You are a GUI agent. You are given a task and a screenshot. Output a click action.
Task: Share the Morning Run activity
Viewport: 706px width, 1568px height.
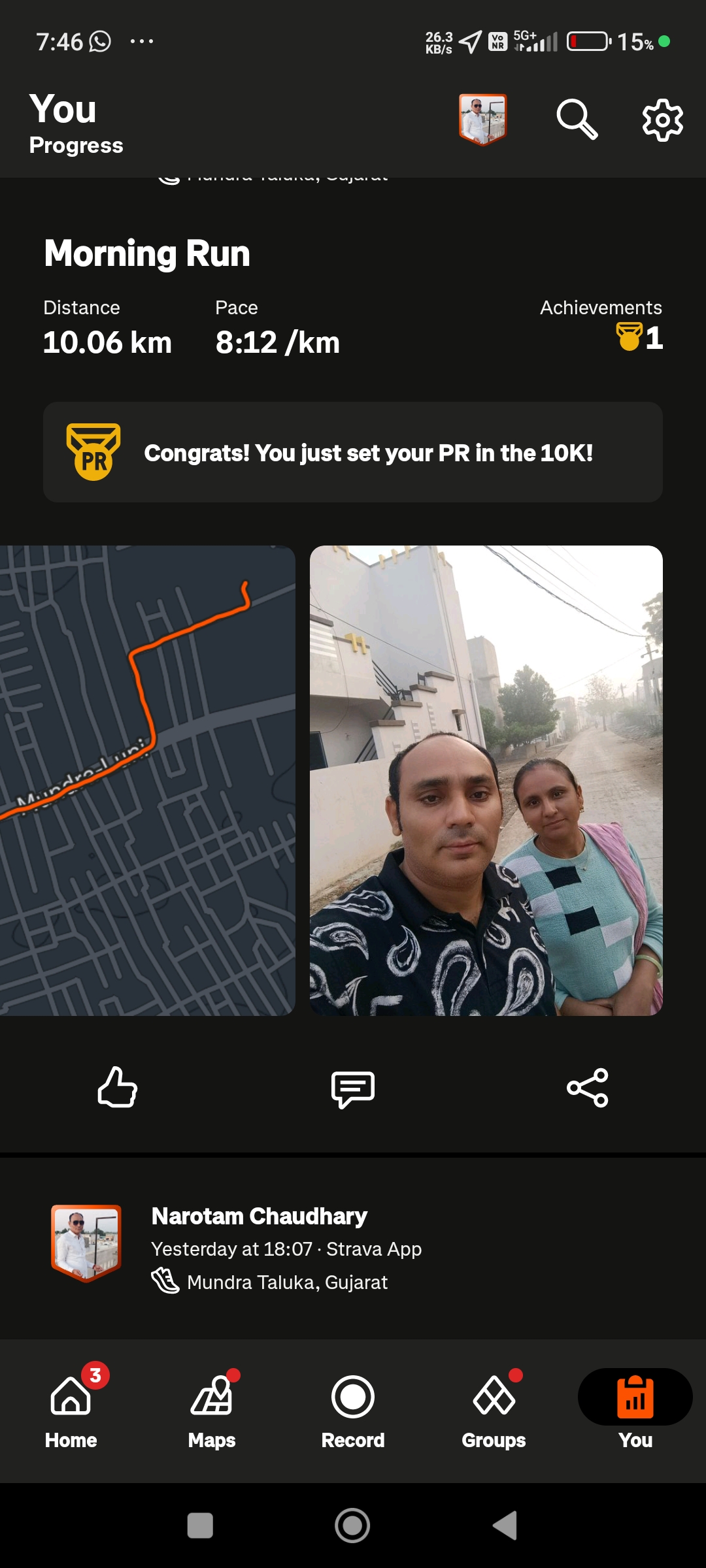pos(587,1088)
